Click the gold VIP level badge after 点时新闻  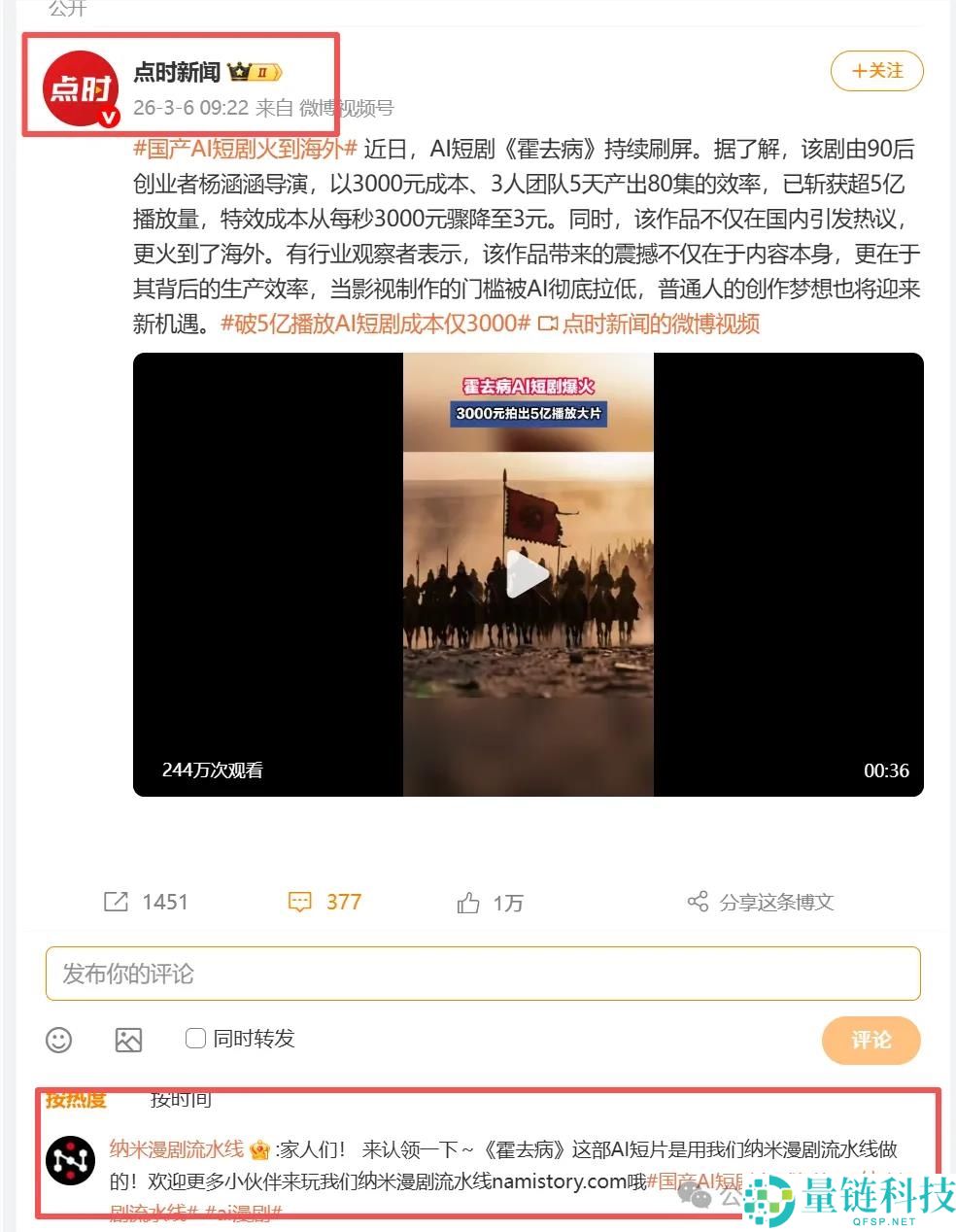pyautogui.click(x=253, y=72)
